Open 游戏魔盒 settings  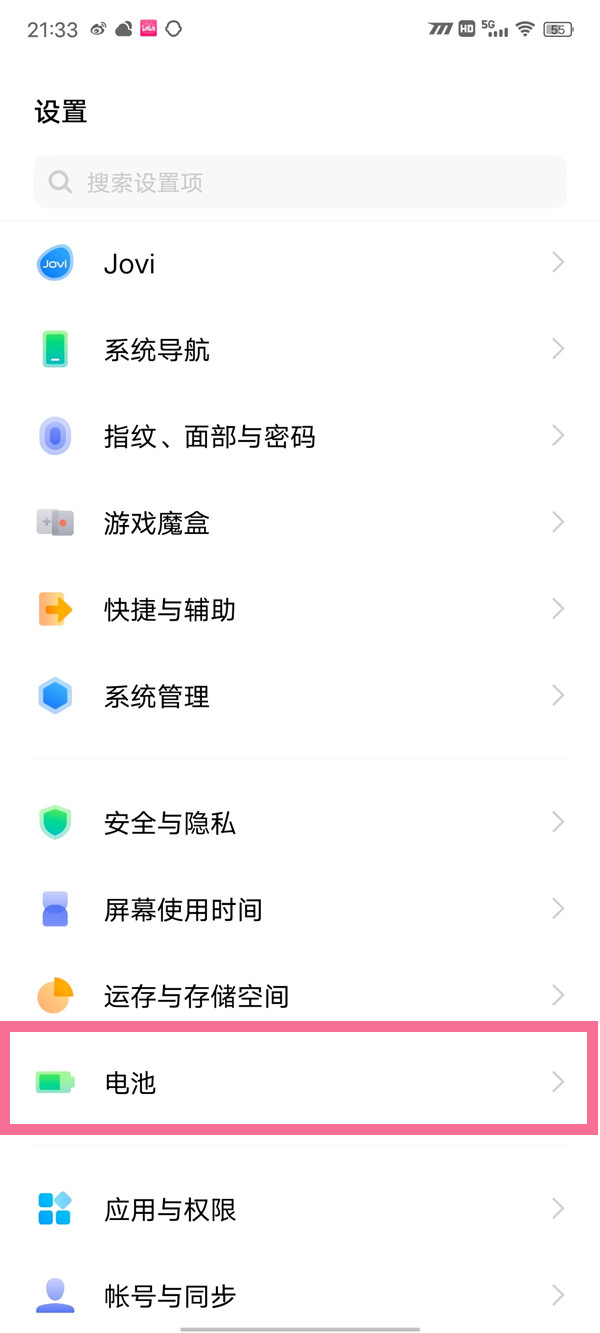click(300, 523)
